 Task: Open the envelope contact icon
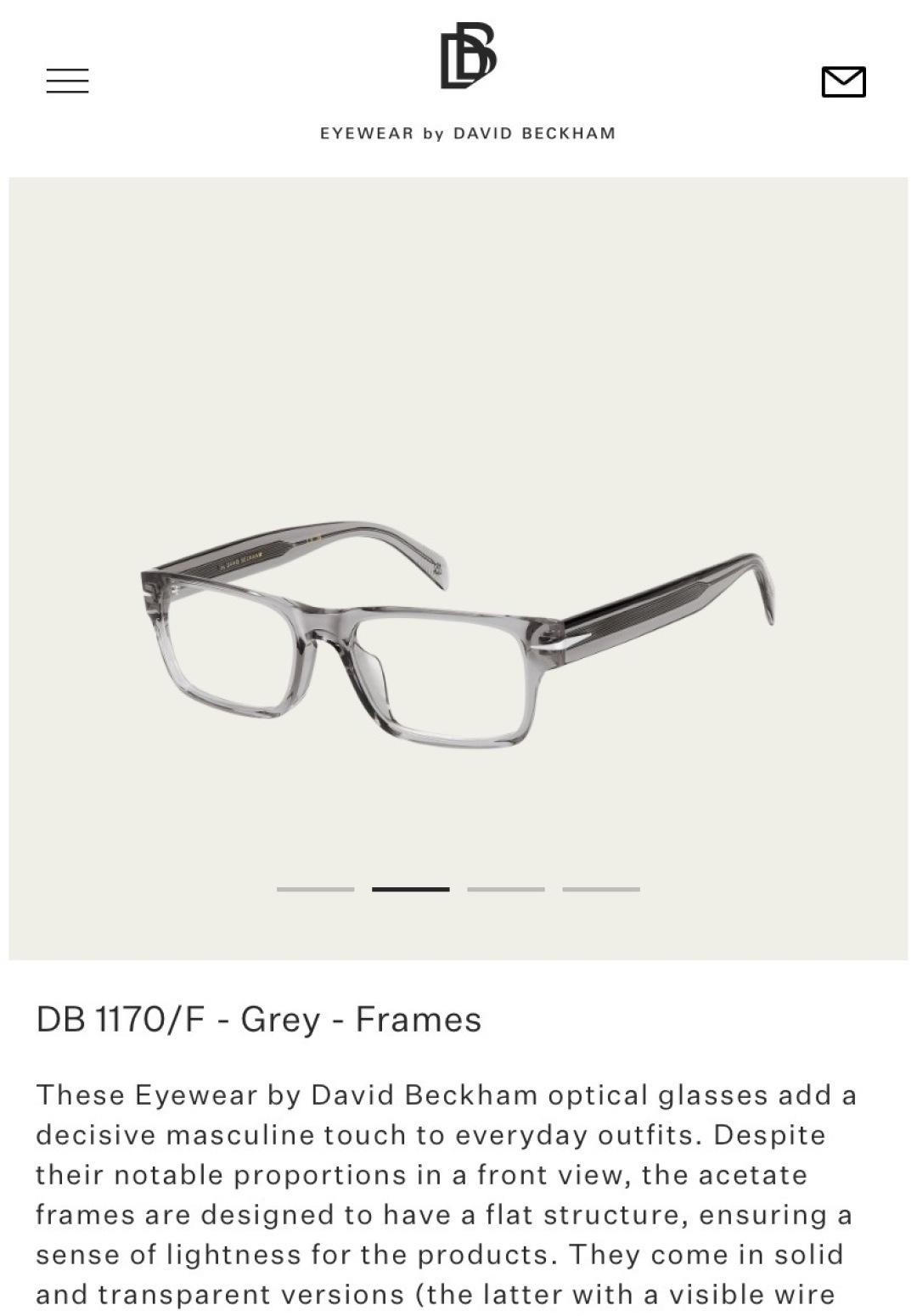843,82
